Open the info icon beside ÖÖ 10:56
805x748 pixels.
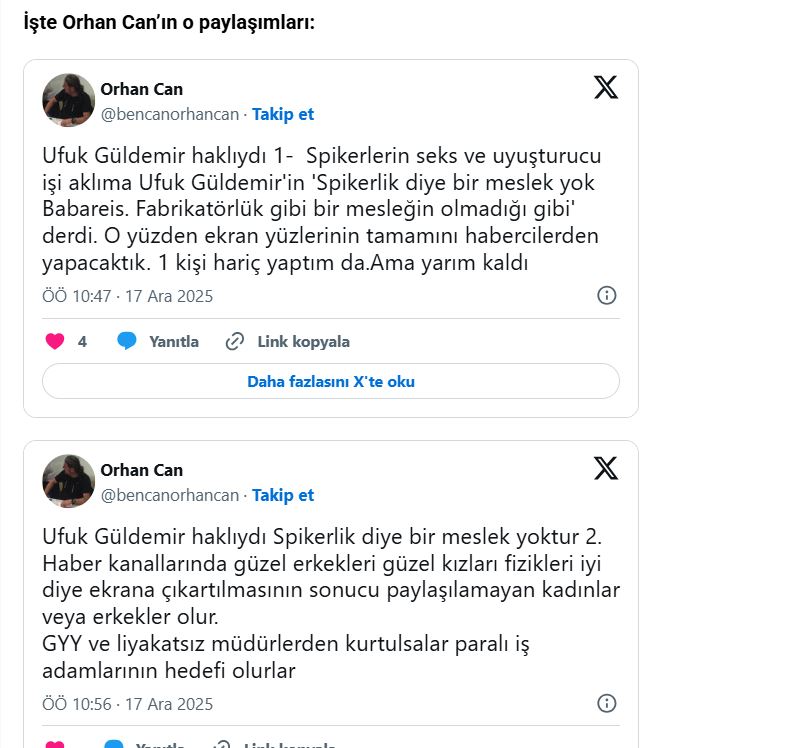pyautogui.click(x=606, y=703)
